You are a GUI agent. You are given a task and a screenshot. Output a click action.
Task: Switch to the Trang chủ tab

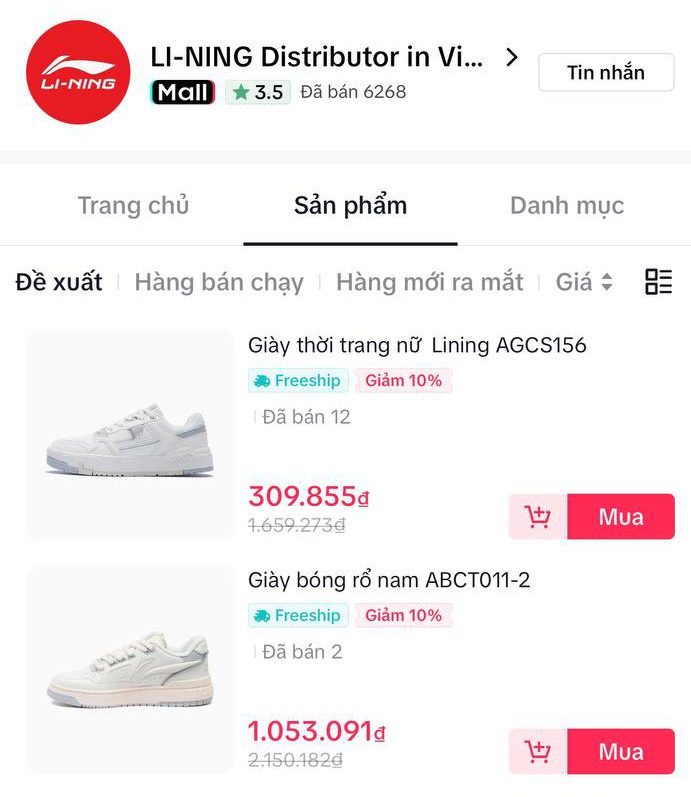coord(133,206)
